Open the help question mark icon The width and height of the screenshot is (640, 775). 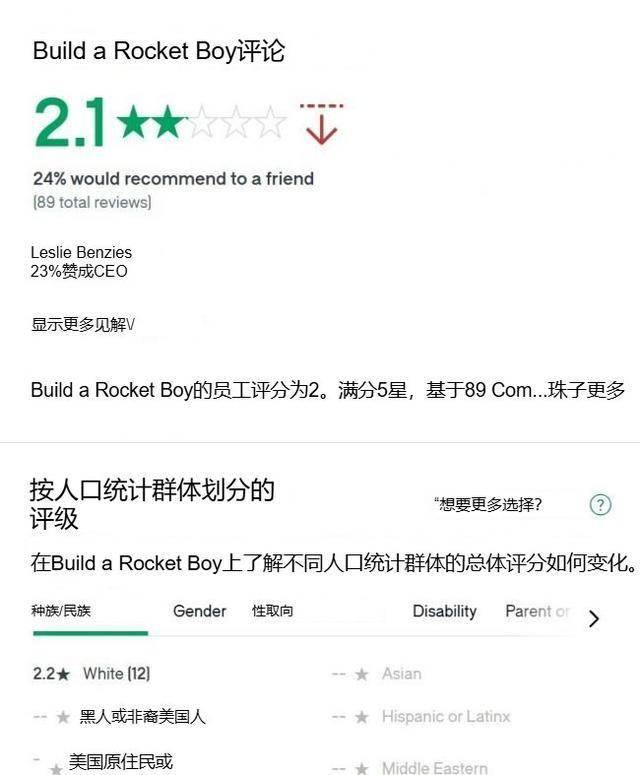600,504
